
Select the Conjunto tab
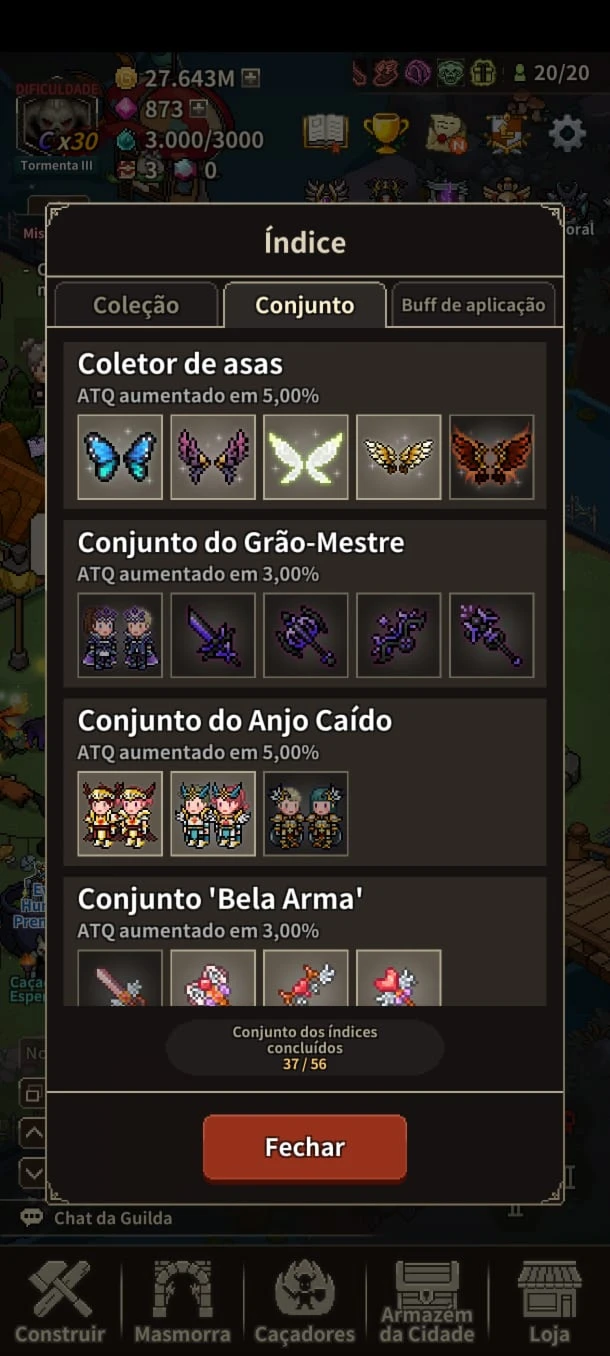point(304,305)
